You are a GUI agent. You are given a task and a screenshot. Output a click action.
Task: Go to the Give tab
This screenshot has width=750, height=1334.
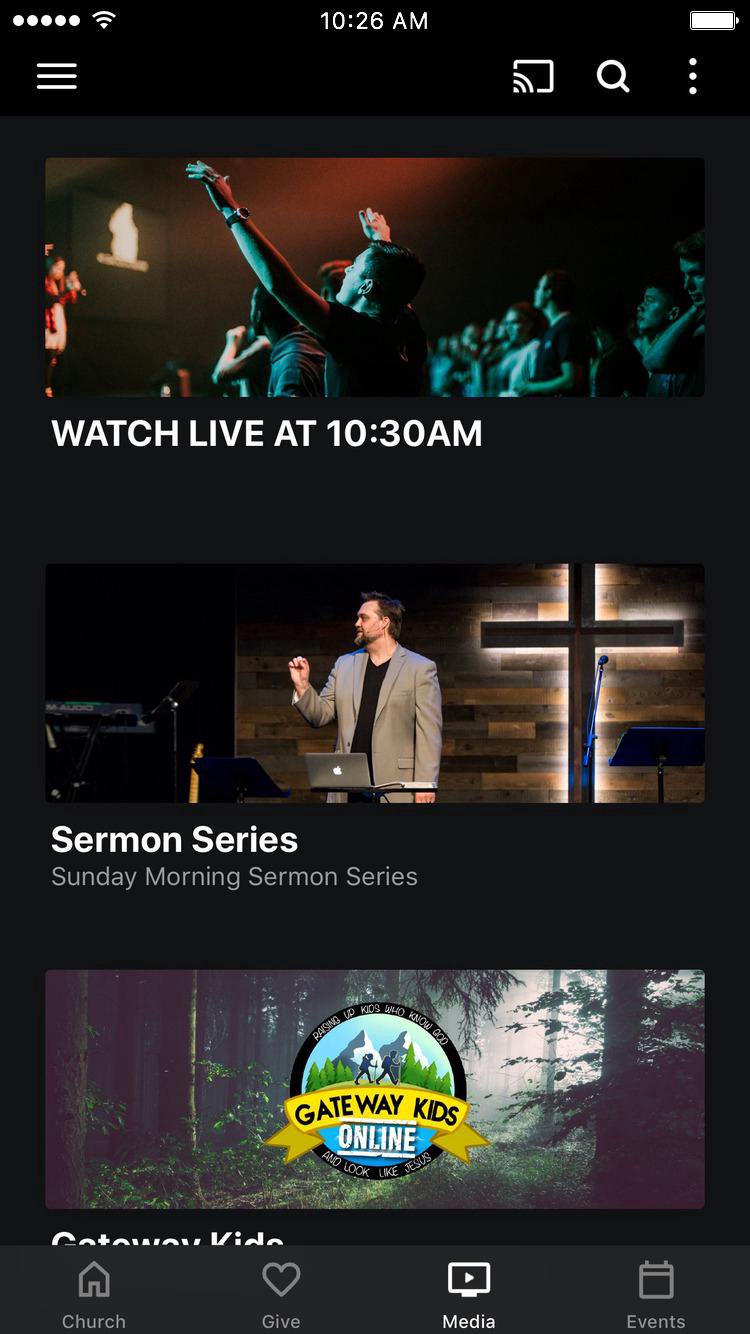click(x=281, y=1294)
